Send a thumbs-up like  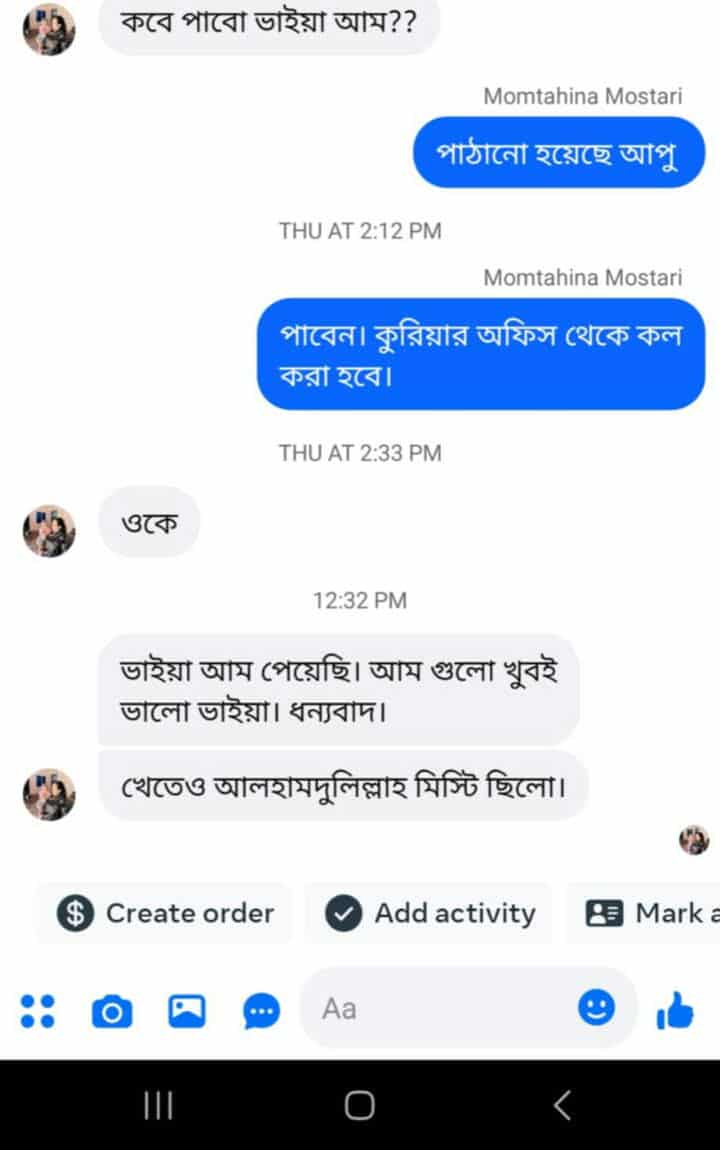tap(675, 1010)
